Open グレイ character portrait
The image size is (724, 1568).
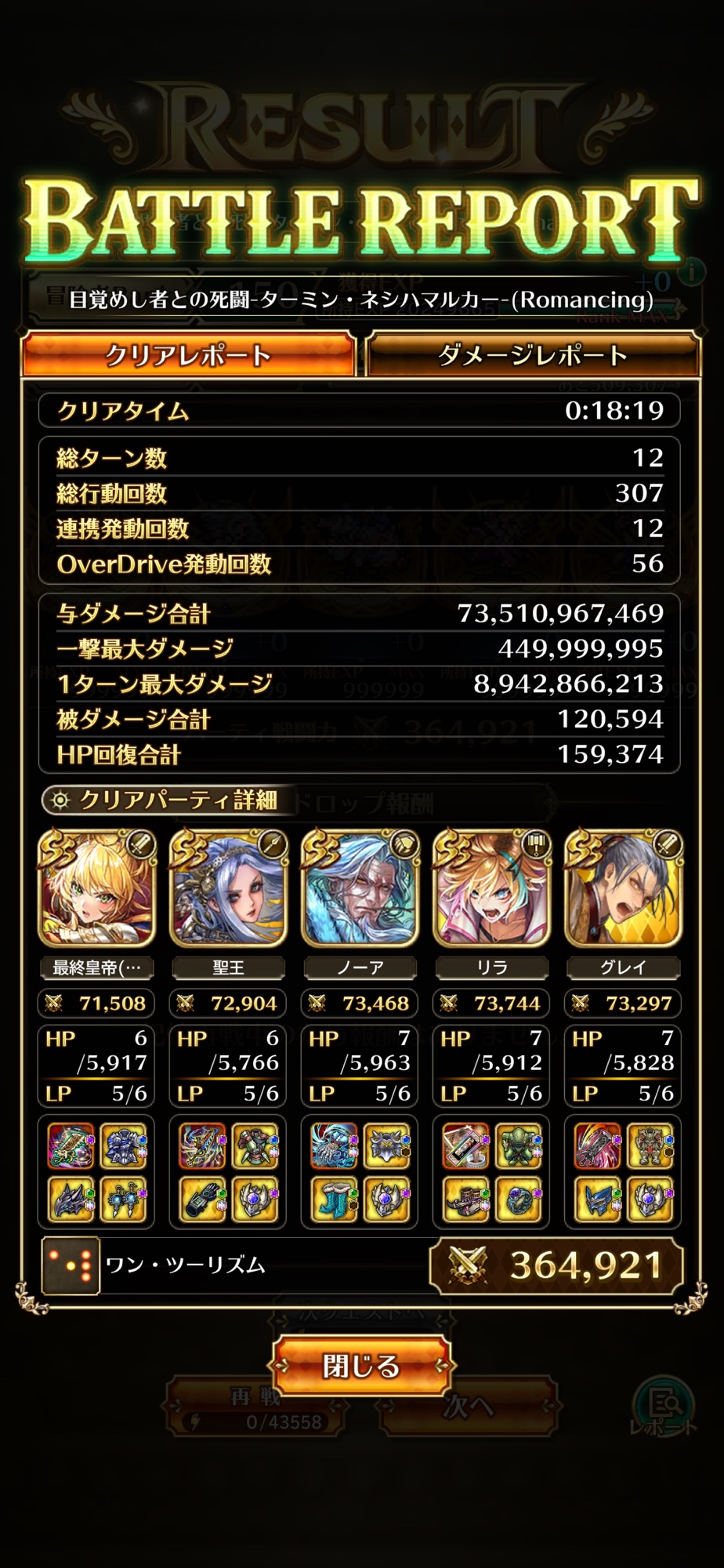point(624,889)
